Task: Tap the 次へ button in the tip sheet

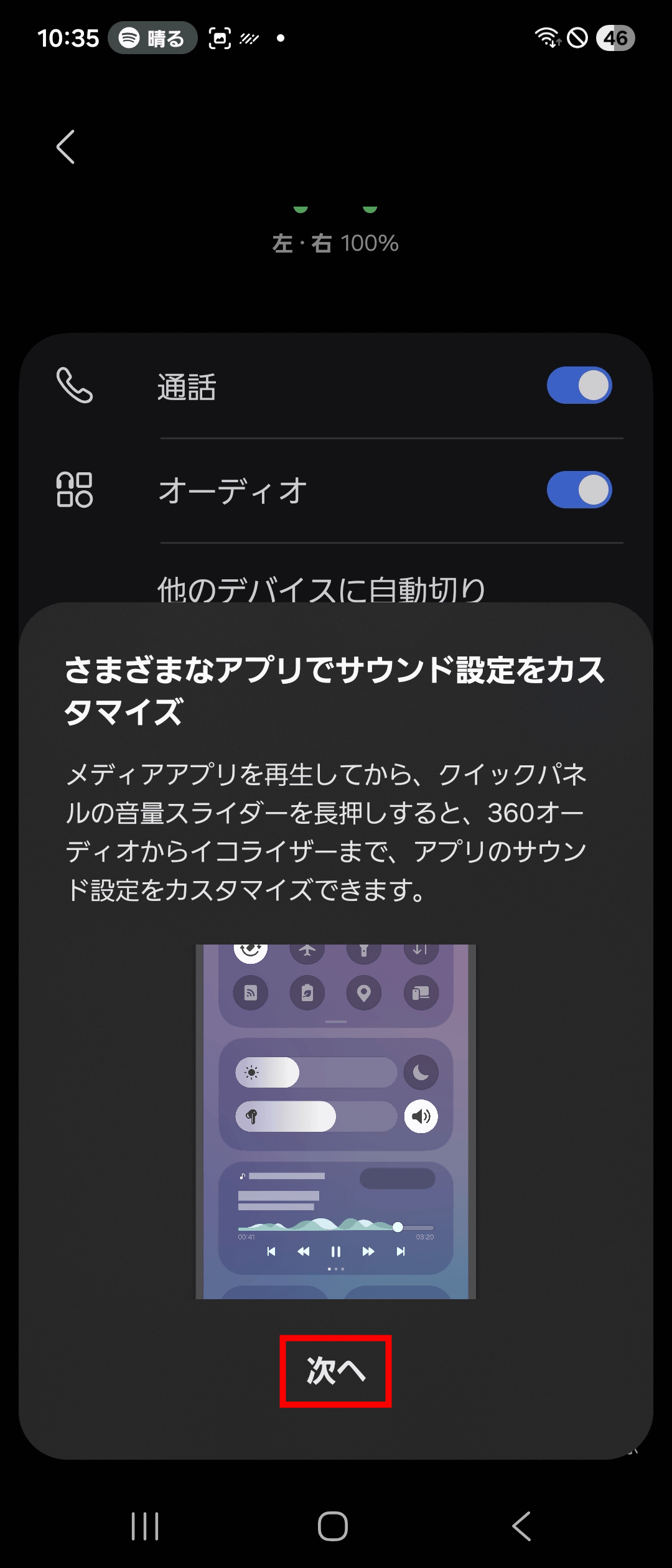Action: tap(335, 1371)
